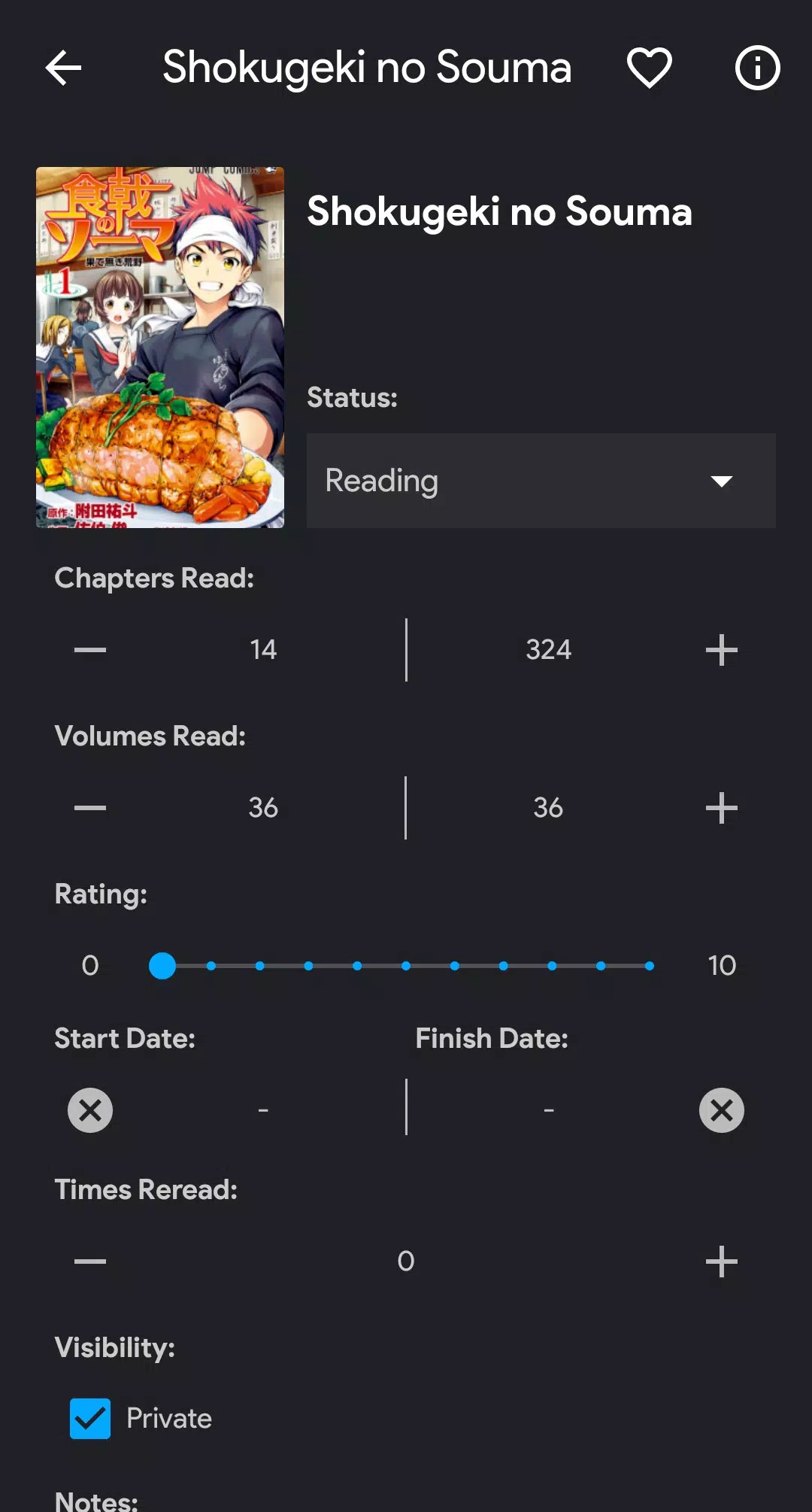Clear the finish date
The width and height of the screenshot is (812, 1512).
[x=721, y=1110]
